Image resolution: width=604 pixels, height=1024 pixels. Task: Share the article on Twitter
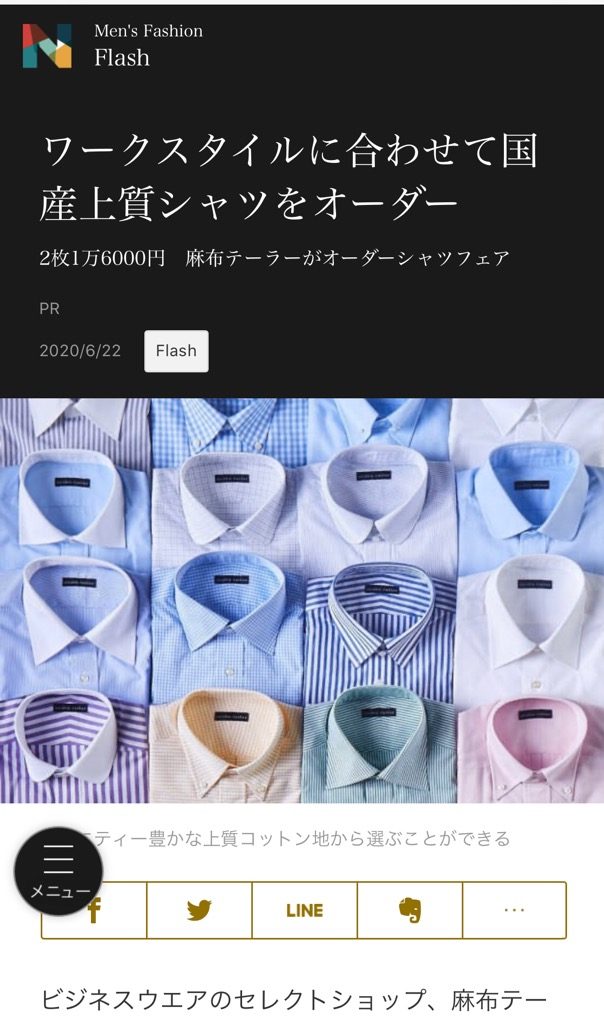pos(199,910)
